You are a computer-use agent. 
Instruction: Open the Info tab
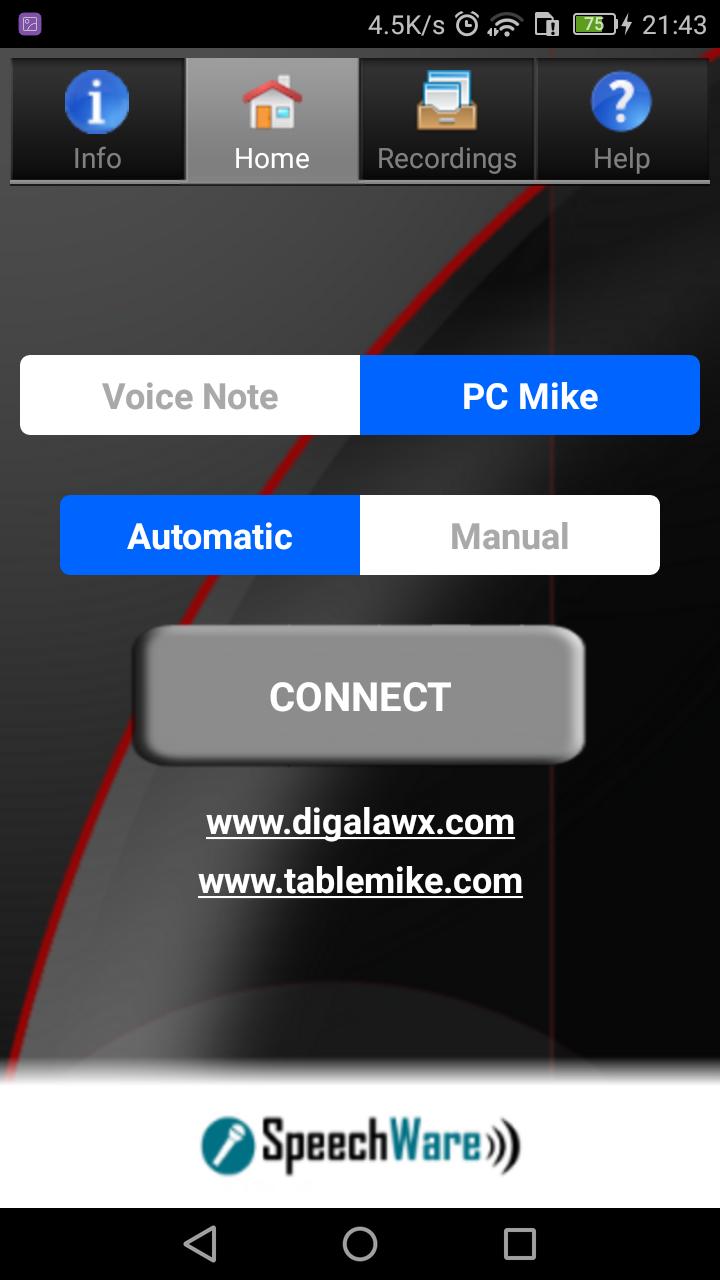(97, 120)
